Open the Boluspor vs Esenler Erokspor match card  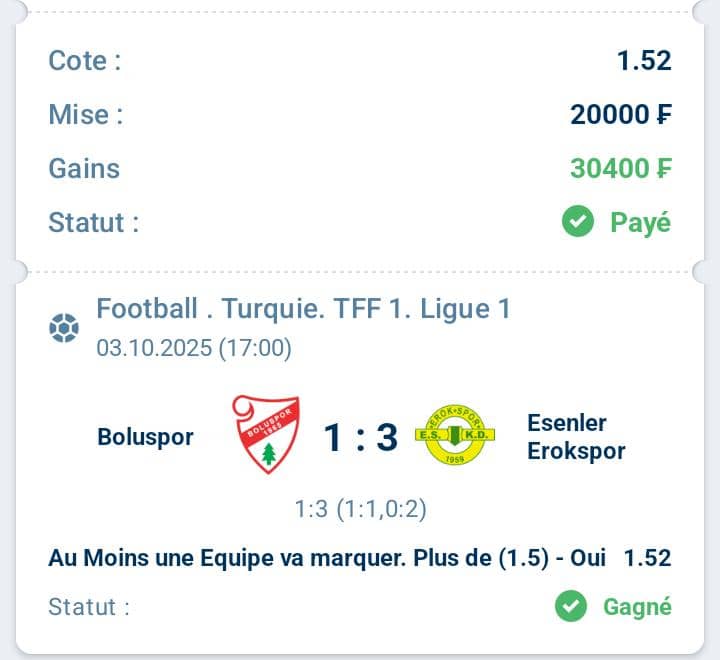[360, 438]
